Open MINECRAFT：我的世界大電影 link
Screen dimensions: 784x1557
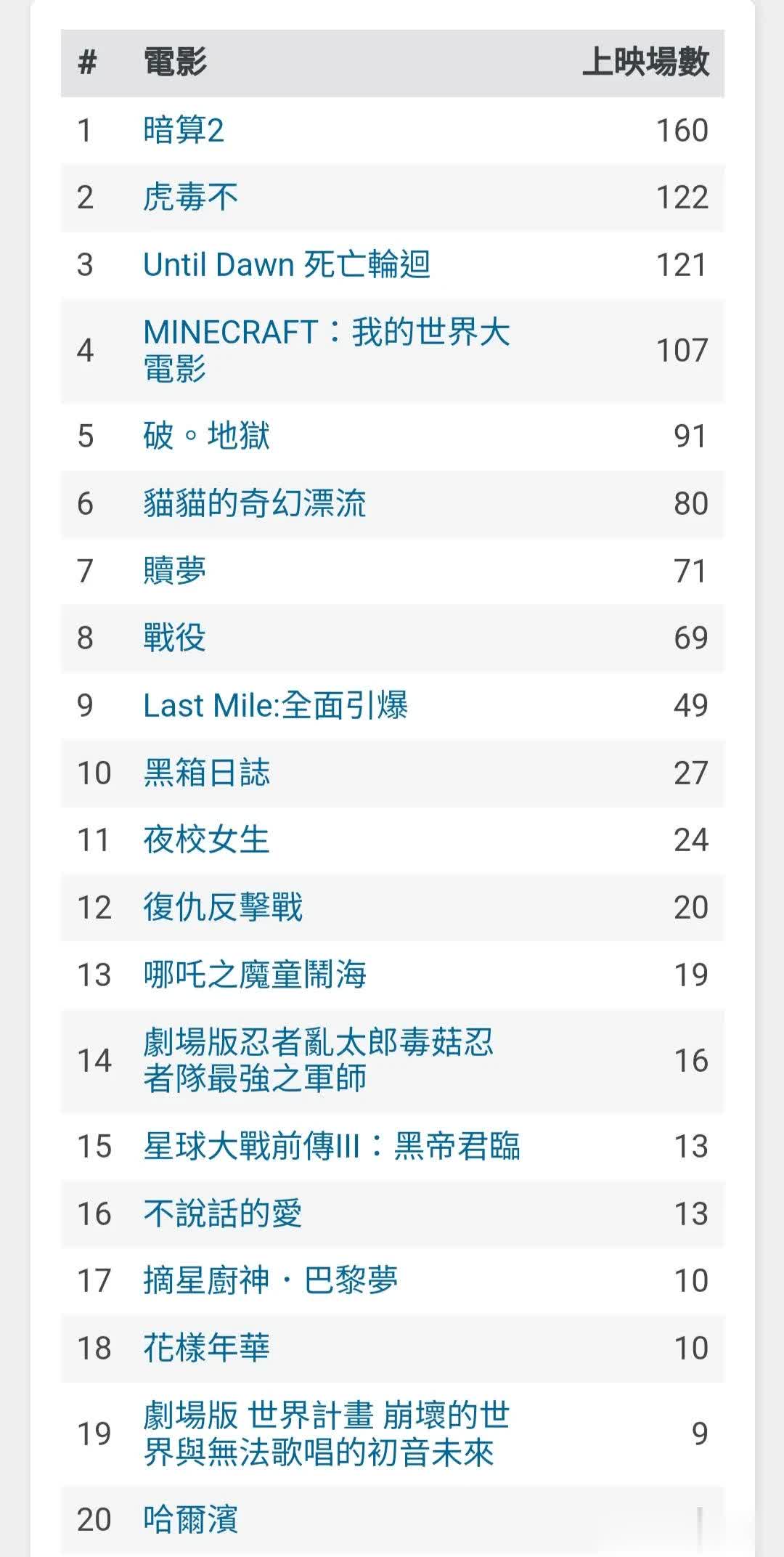[x=327, y=350]
